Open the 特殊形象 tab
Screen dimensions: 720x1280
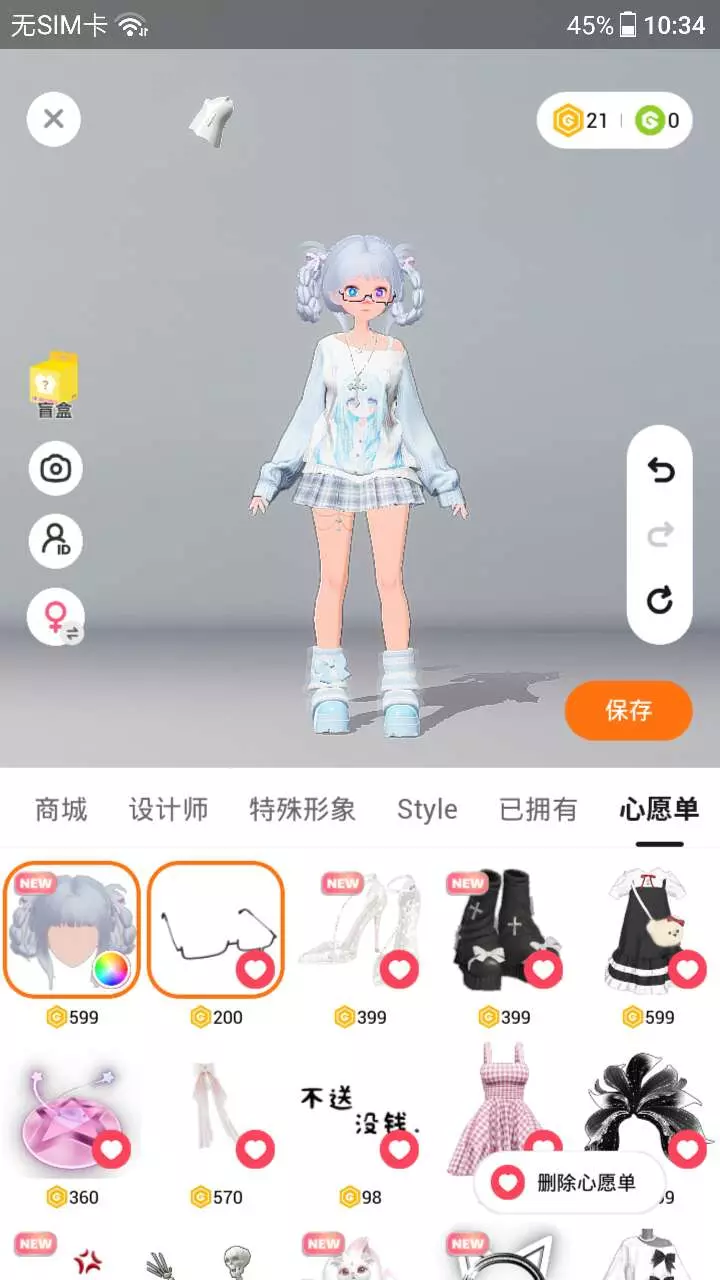(x=303, y=809)
